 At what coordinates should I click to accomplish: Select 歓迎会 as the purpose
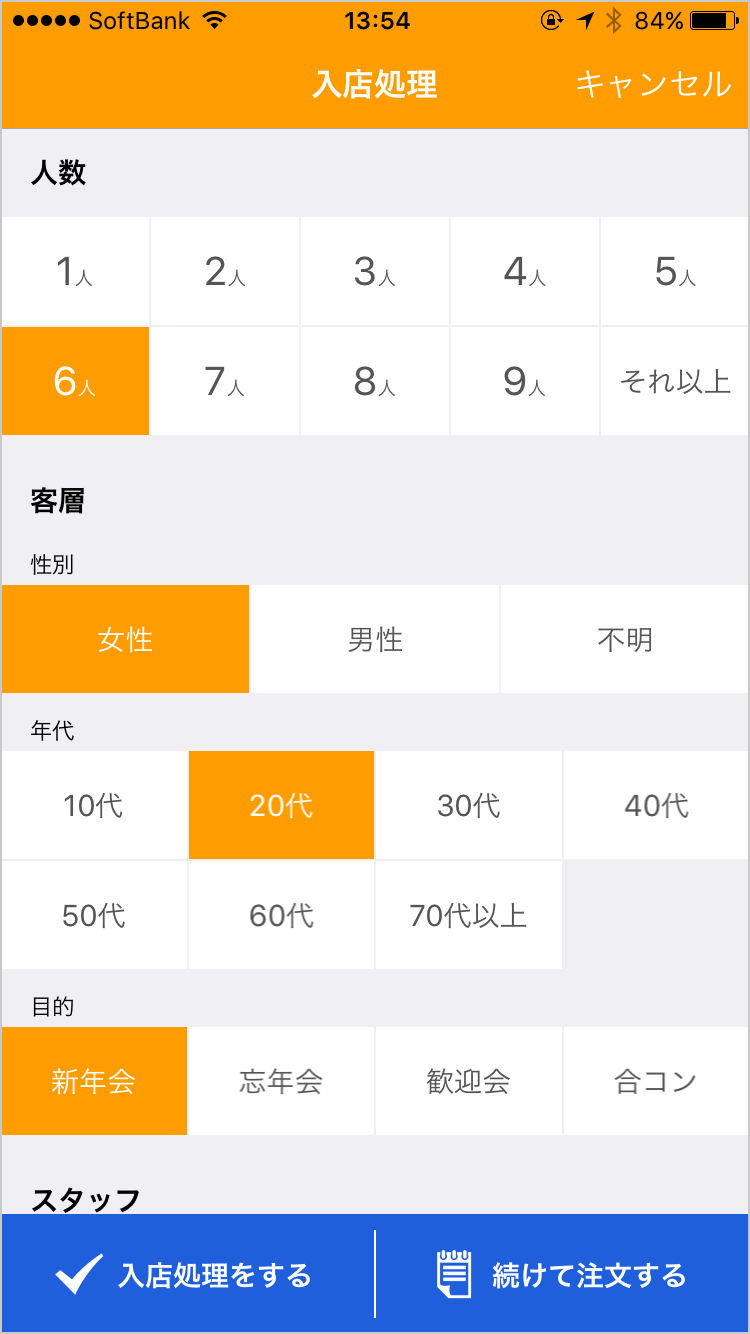coord(469,1082)
